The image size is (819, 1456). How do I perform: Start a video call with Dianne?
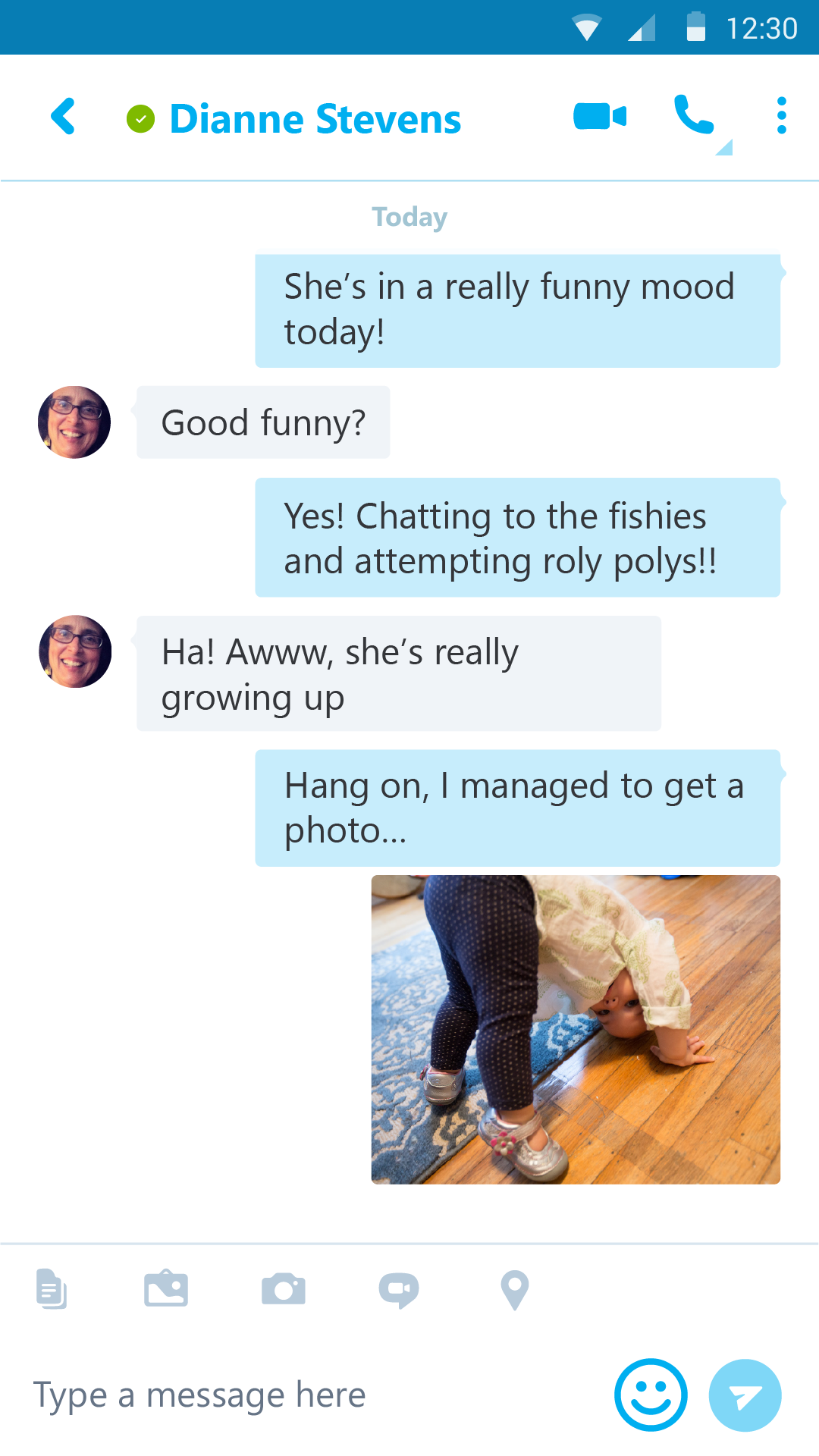click(600, 117)
